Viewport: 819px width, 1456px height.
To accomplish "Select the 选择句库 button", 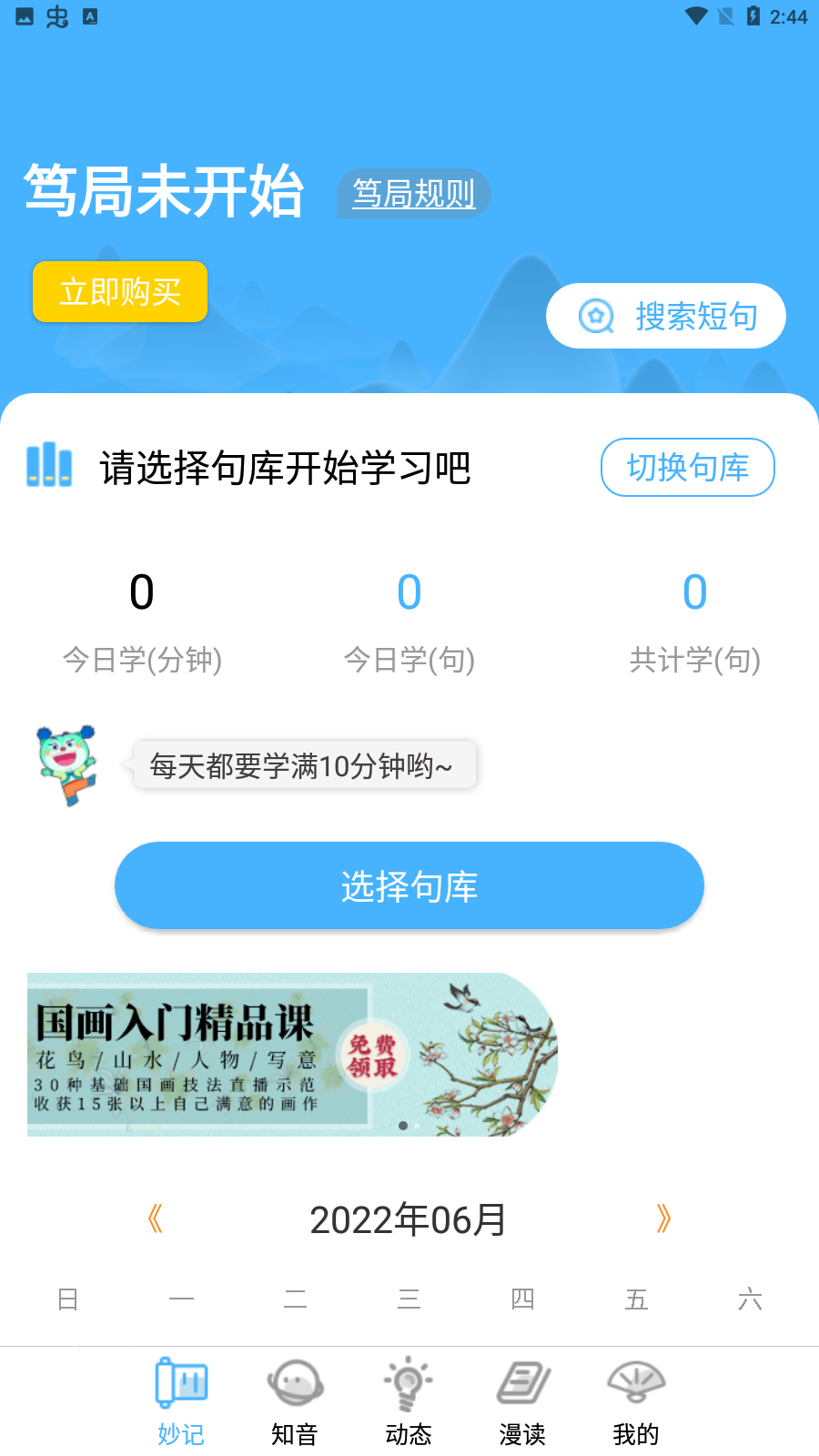I will pos(409,885).
